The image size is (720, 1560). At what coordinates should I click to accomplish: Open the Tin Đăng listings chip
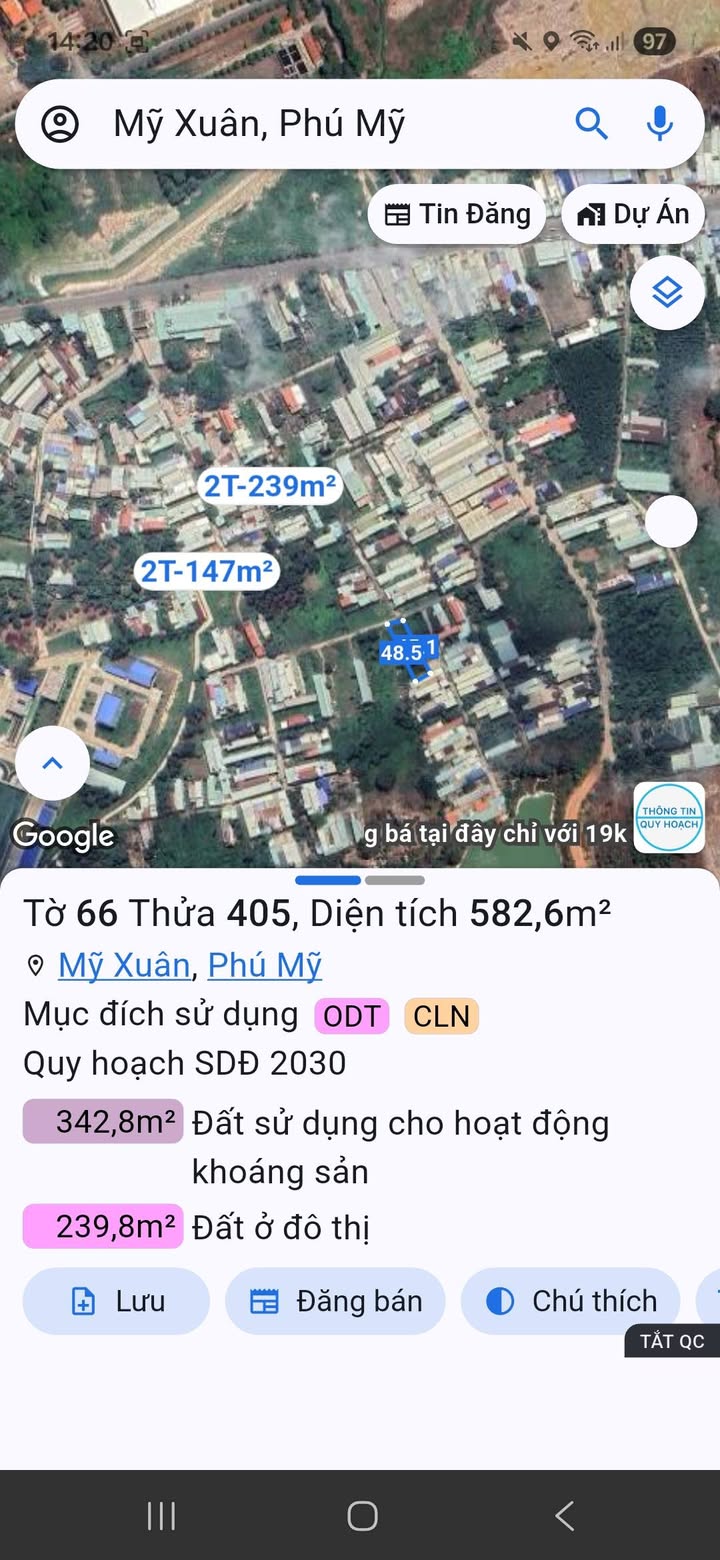pos(458,215)
